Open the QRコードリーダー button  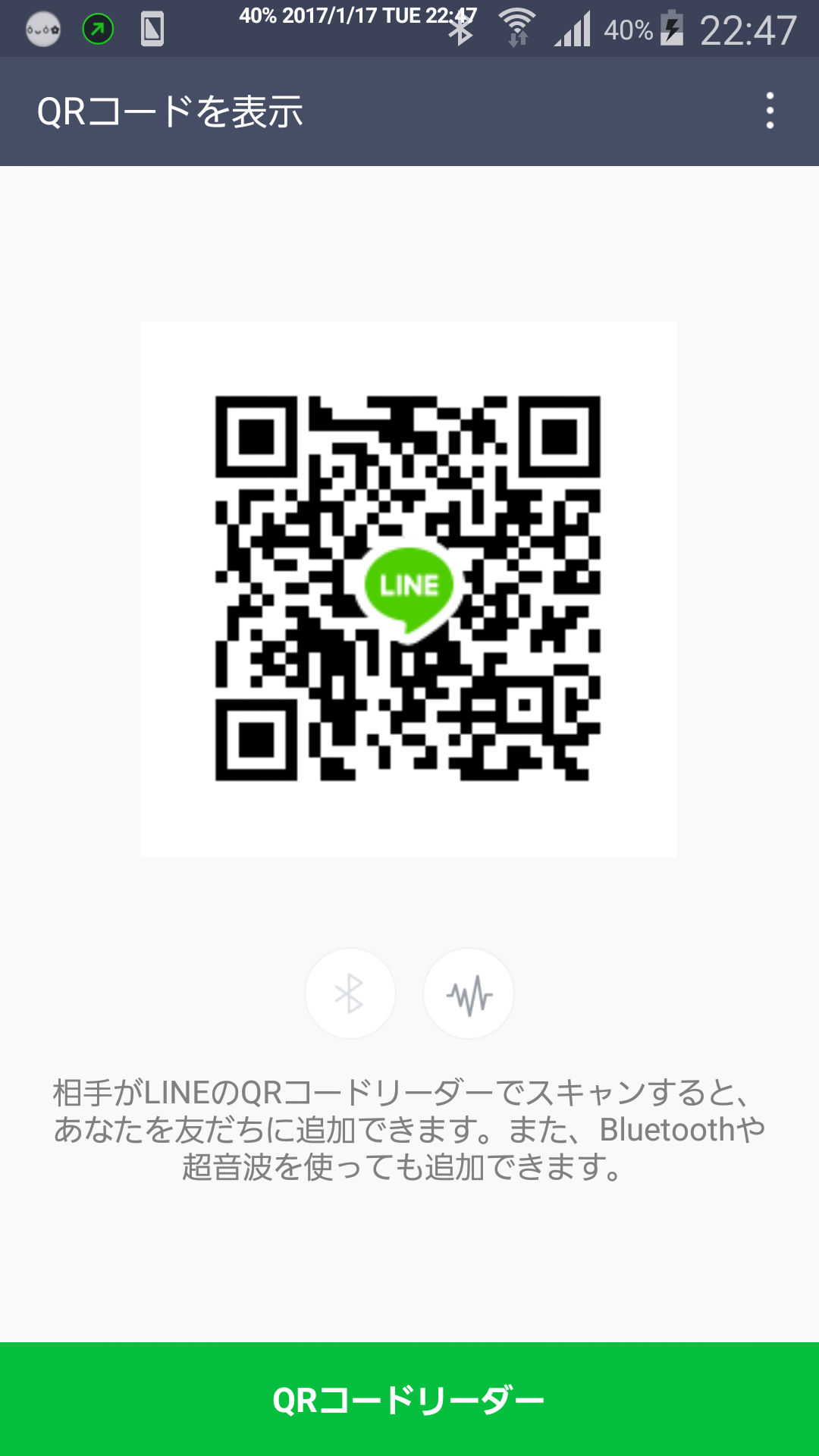(x=409, y=1399)
